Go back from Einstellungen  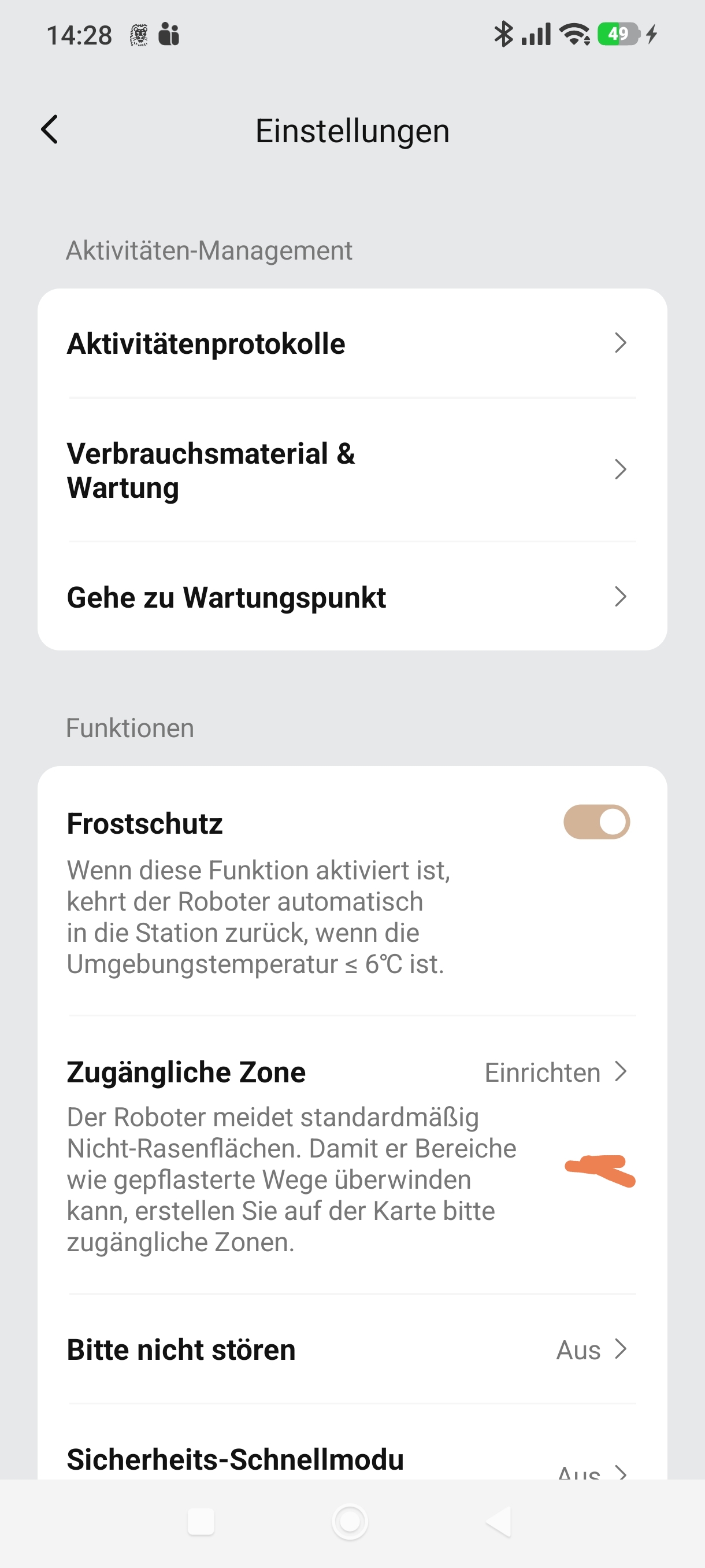point(49,130)
